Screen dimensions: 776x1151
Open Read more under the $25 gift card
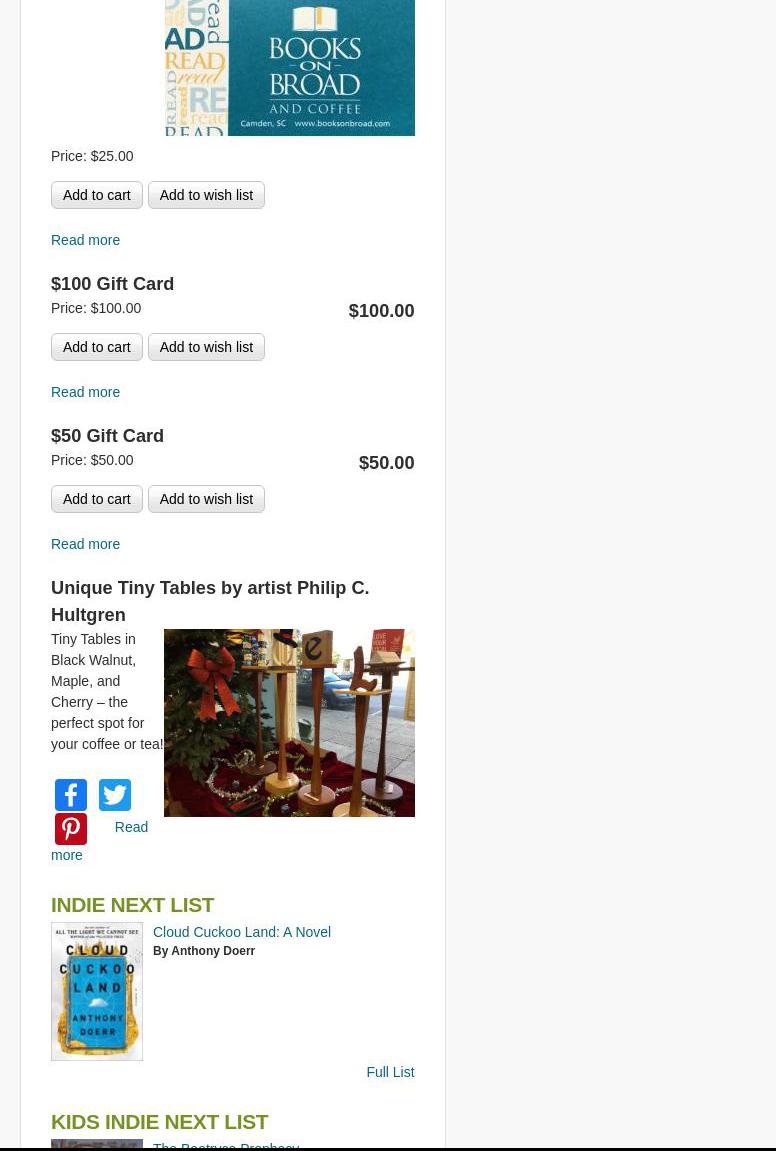point(85,240)
